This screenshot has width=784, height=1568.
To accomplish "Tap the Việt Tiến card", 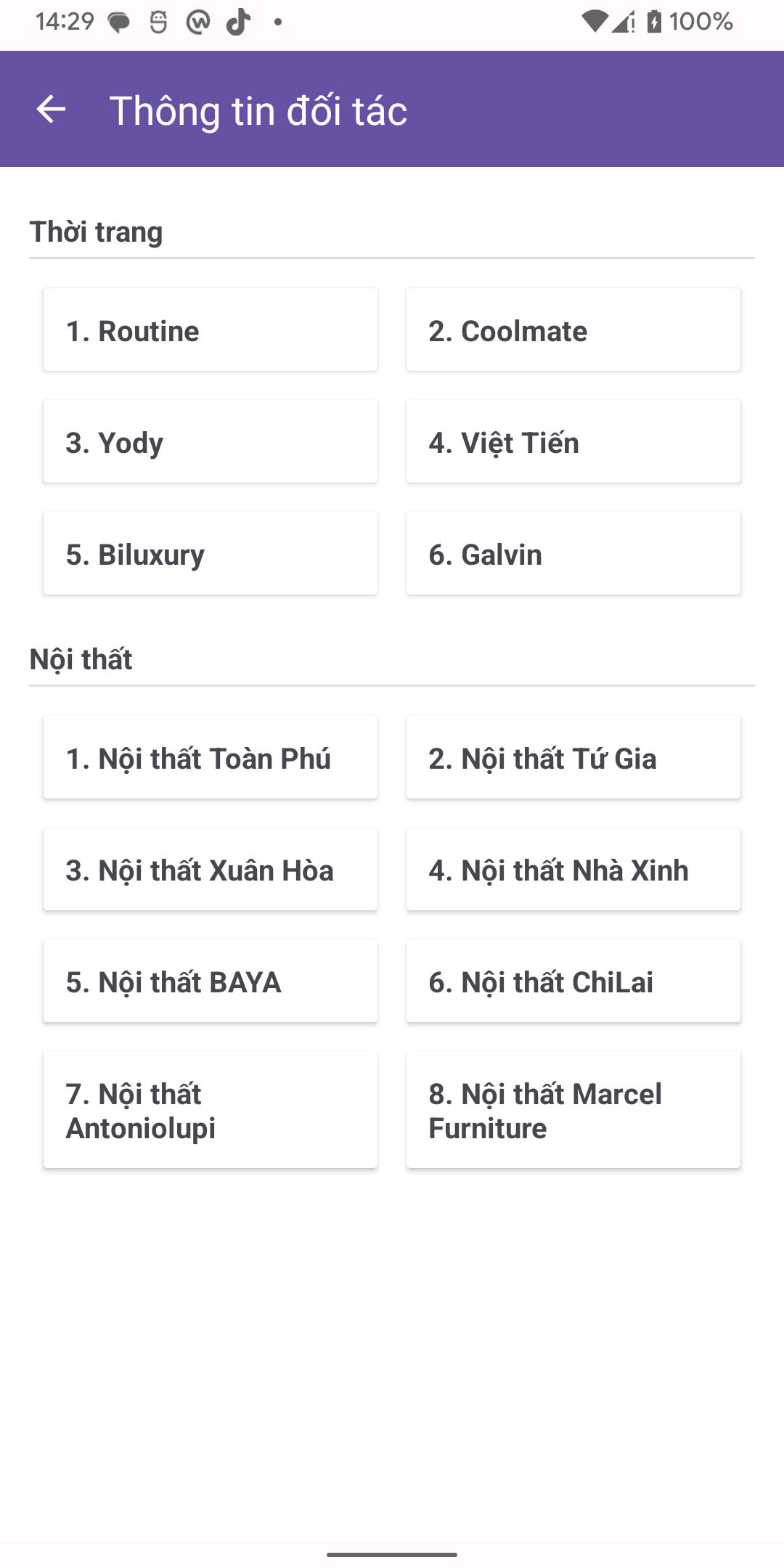I will [x=573, y=442].
